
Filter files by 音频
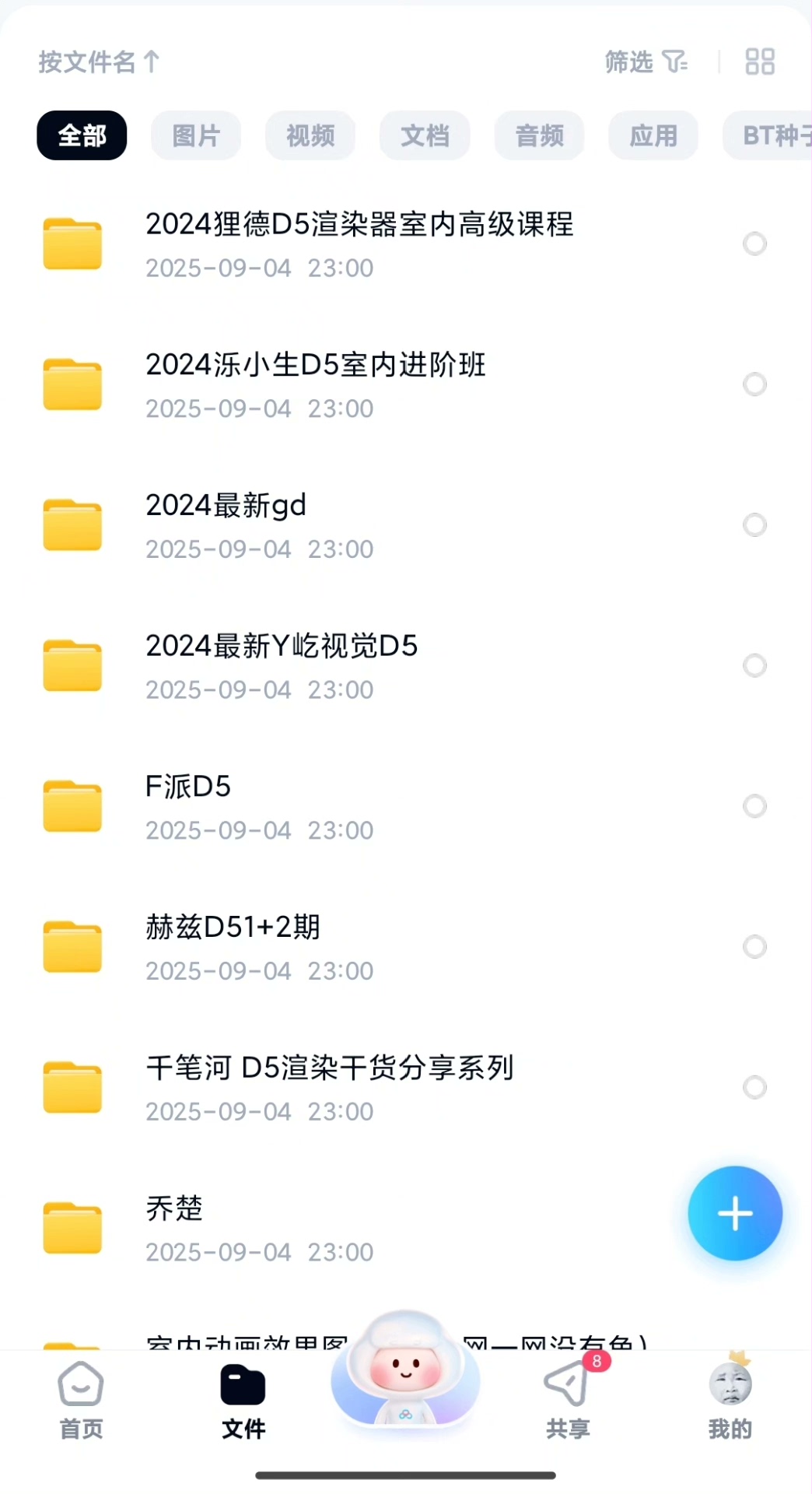click(539, 135)
